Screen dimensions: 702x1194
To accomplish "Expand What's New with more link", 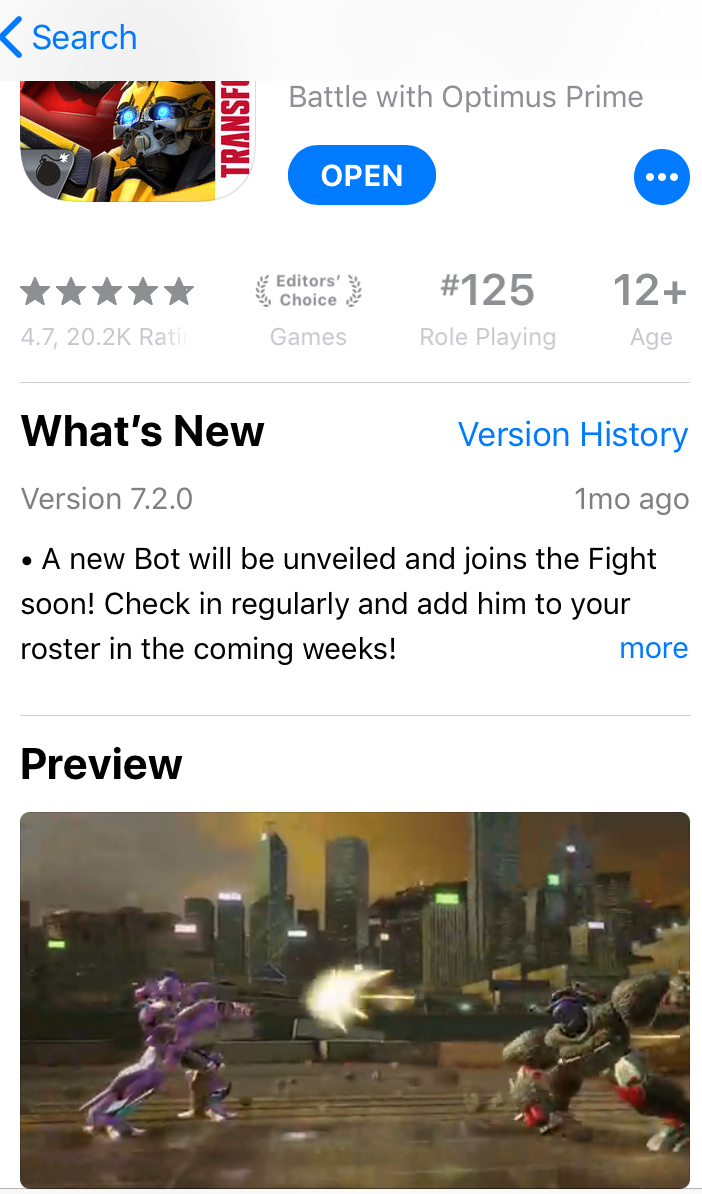I will pos(653,648).
